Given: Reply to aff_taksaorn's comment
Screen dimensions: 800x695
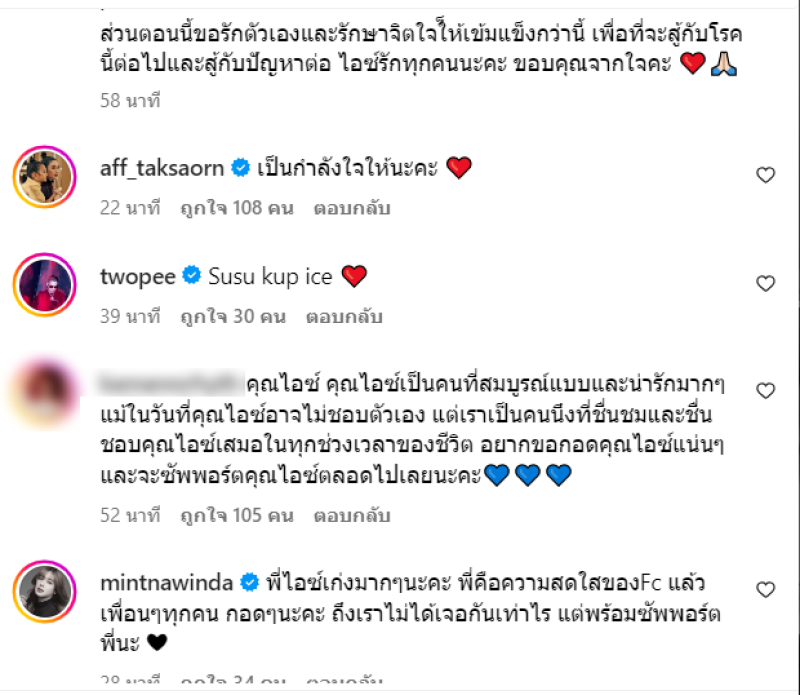Looking at the screenshot, I should [353, 208].
